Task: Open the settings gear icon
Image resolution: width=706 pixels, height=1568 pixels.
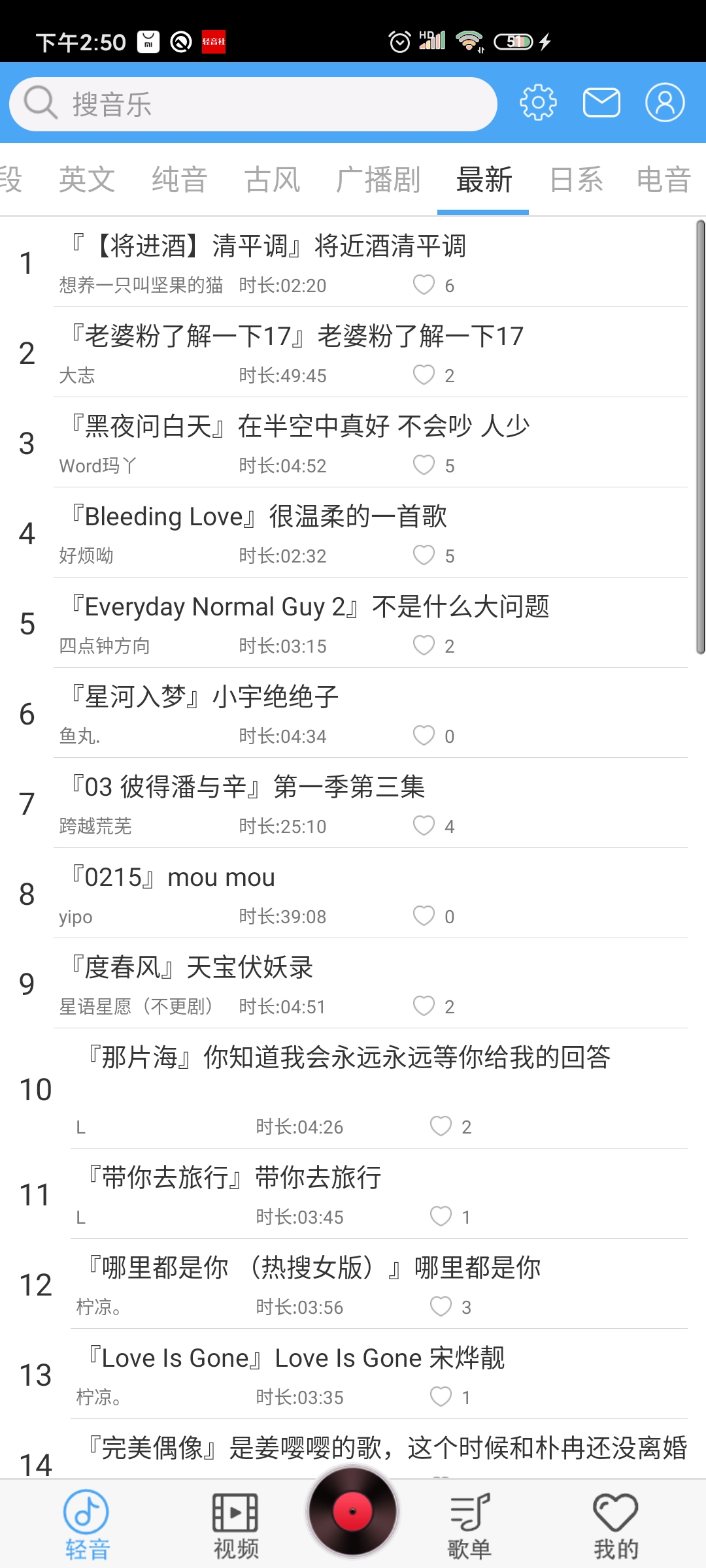Action: (x=537, y=103)
